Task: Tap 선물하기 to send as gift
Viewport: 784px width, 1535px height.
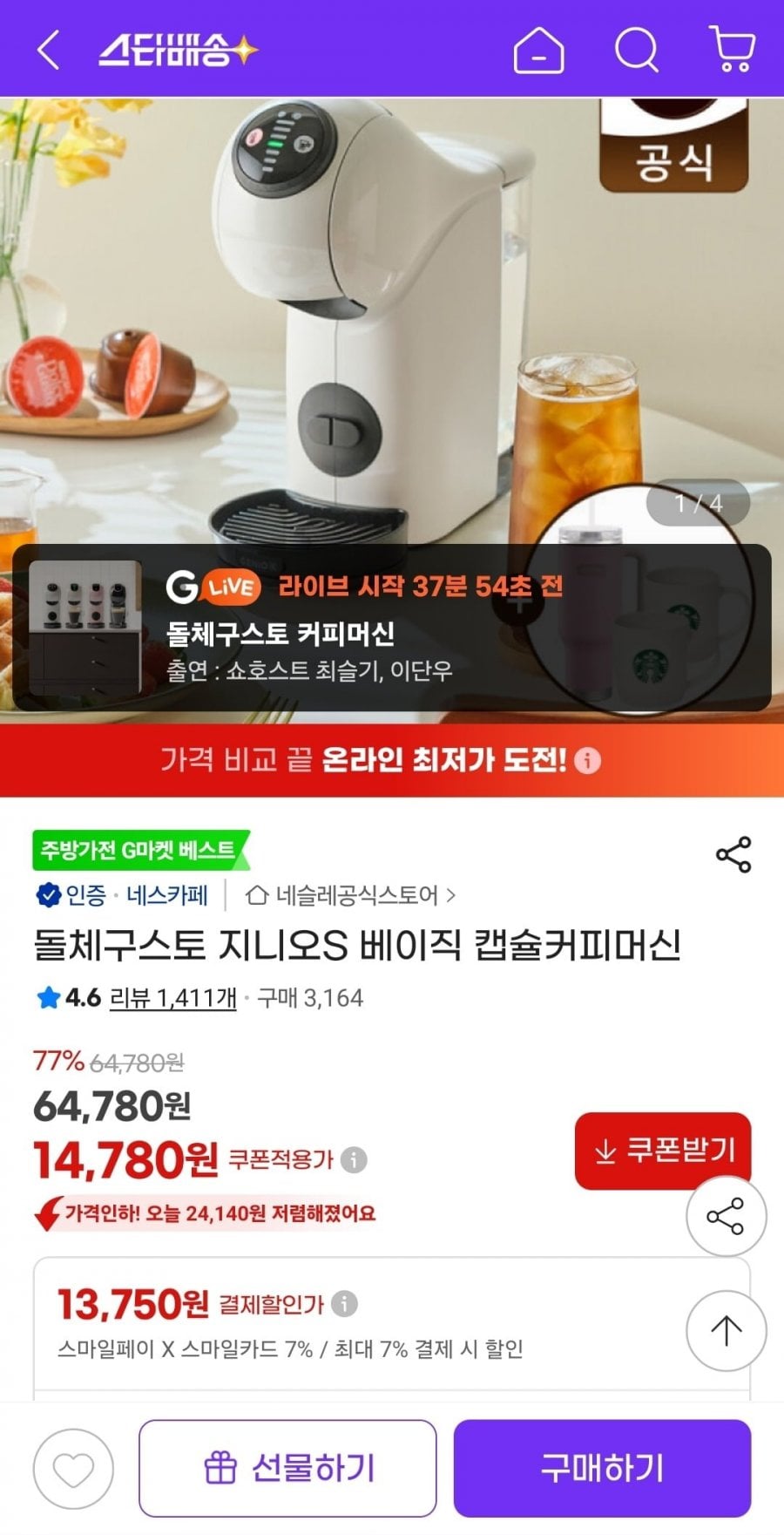Action: pos(287,1469)
